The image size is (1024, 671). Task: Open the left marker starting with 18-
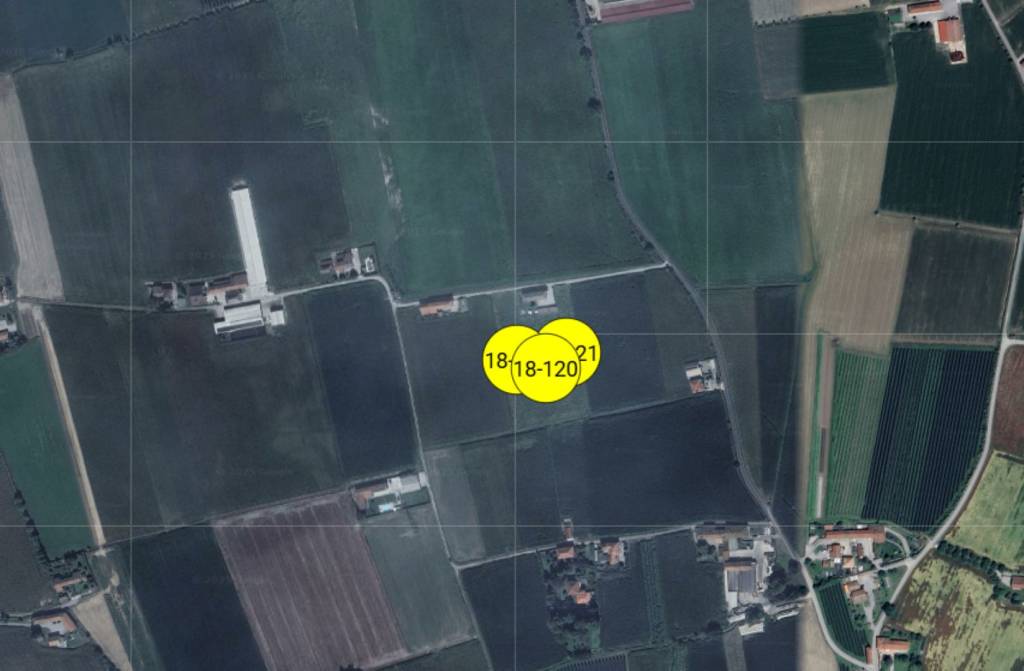pos(496,360)
